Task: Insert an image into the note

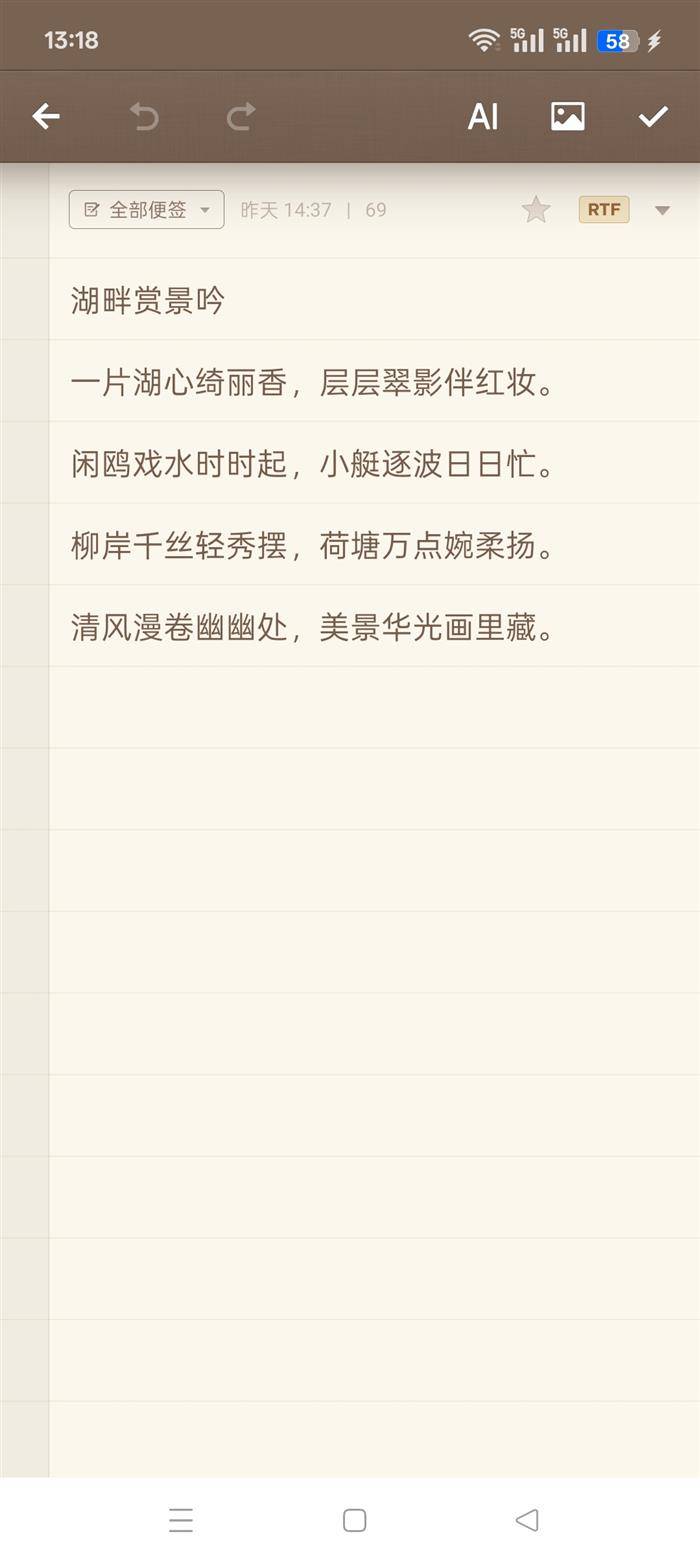Action: pos(568,117)
